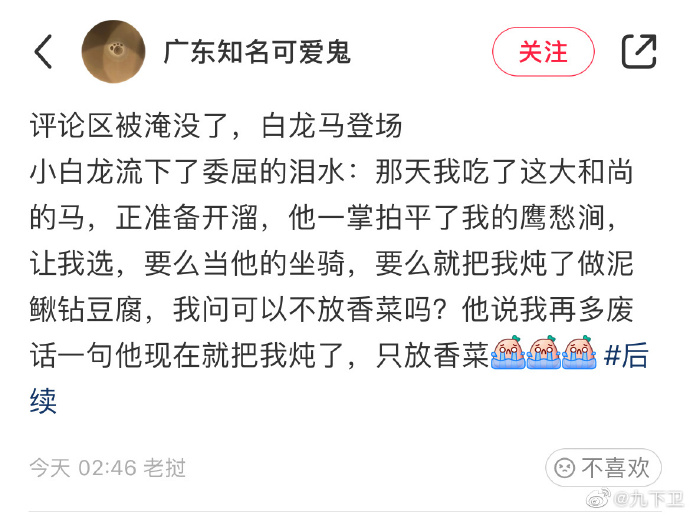Share this post
The width and height of the screenshot is (690, 515).
(639, 52)
